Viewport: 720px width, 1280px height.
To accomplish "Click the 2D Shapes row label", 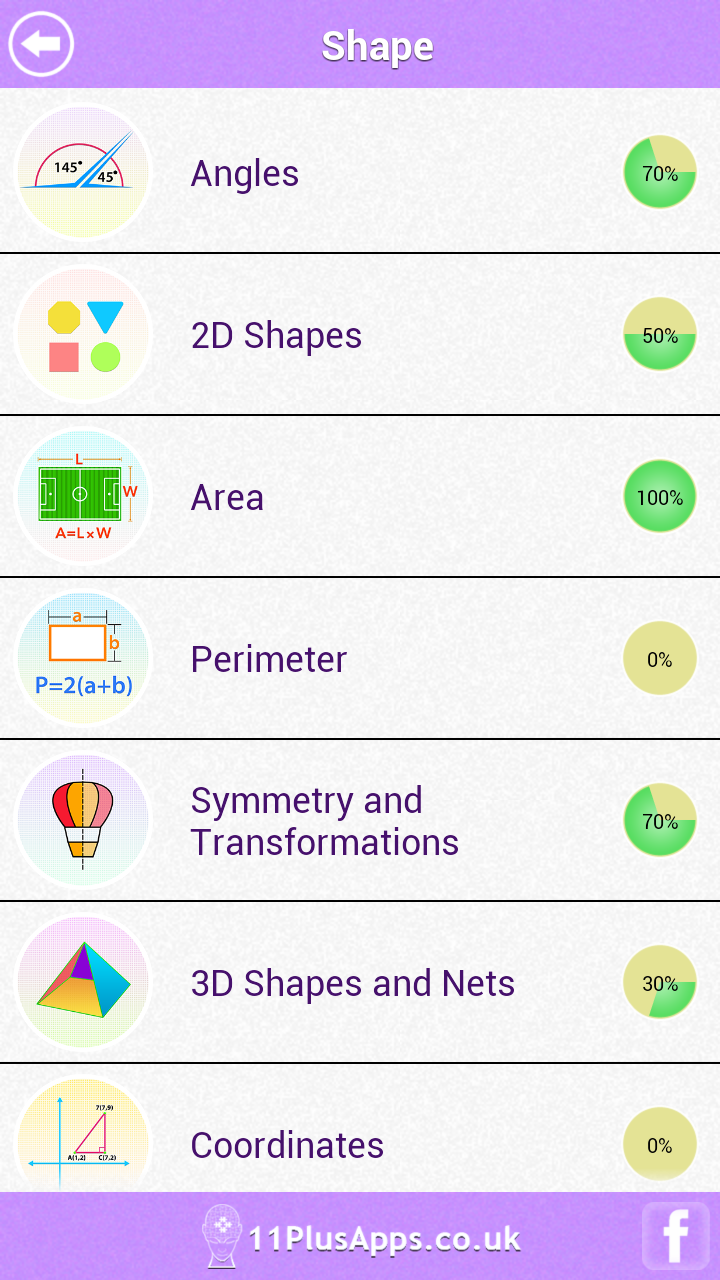I will coord(275,335).
